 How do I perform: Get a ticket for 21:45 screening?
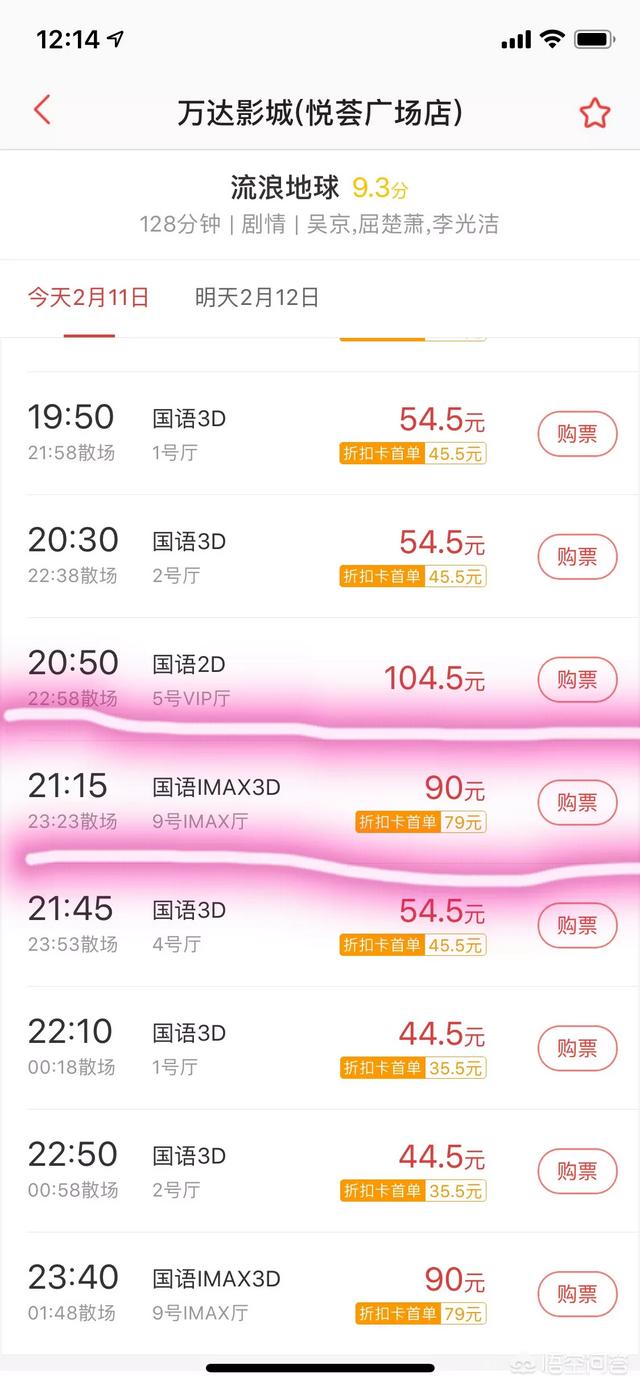pos(577,925)
